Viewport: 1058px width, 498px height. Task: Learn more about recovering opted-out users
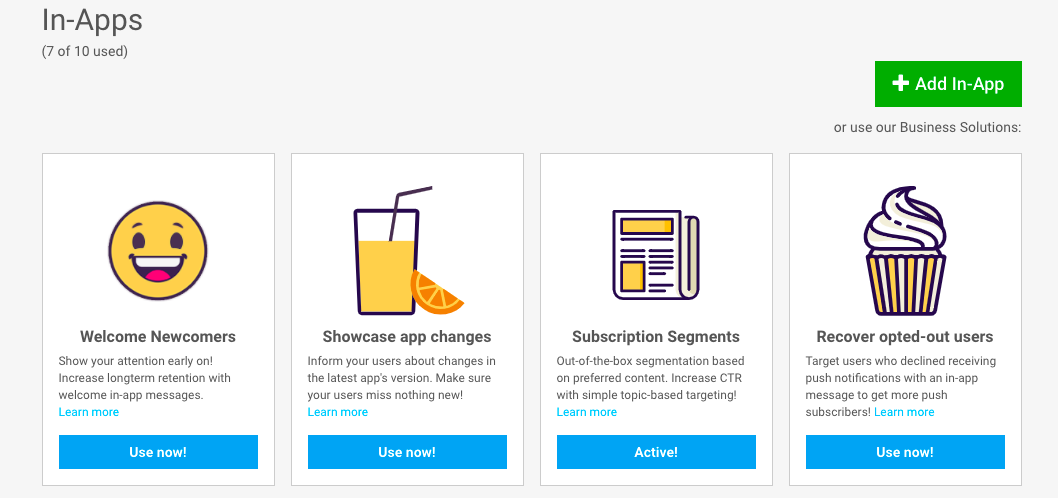904,412
